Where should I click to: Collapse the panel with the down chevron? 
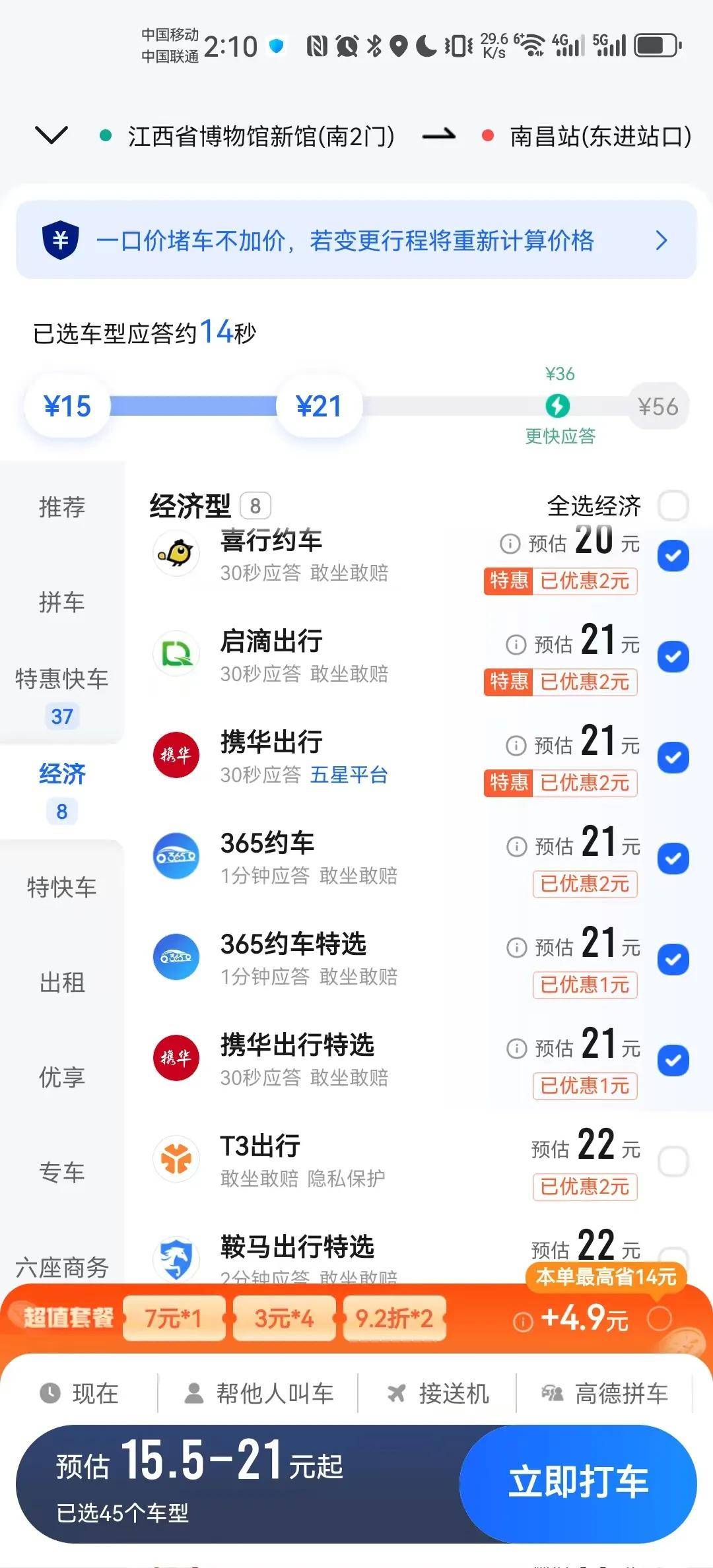[51, 135]
